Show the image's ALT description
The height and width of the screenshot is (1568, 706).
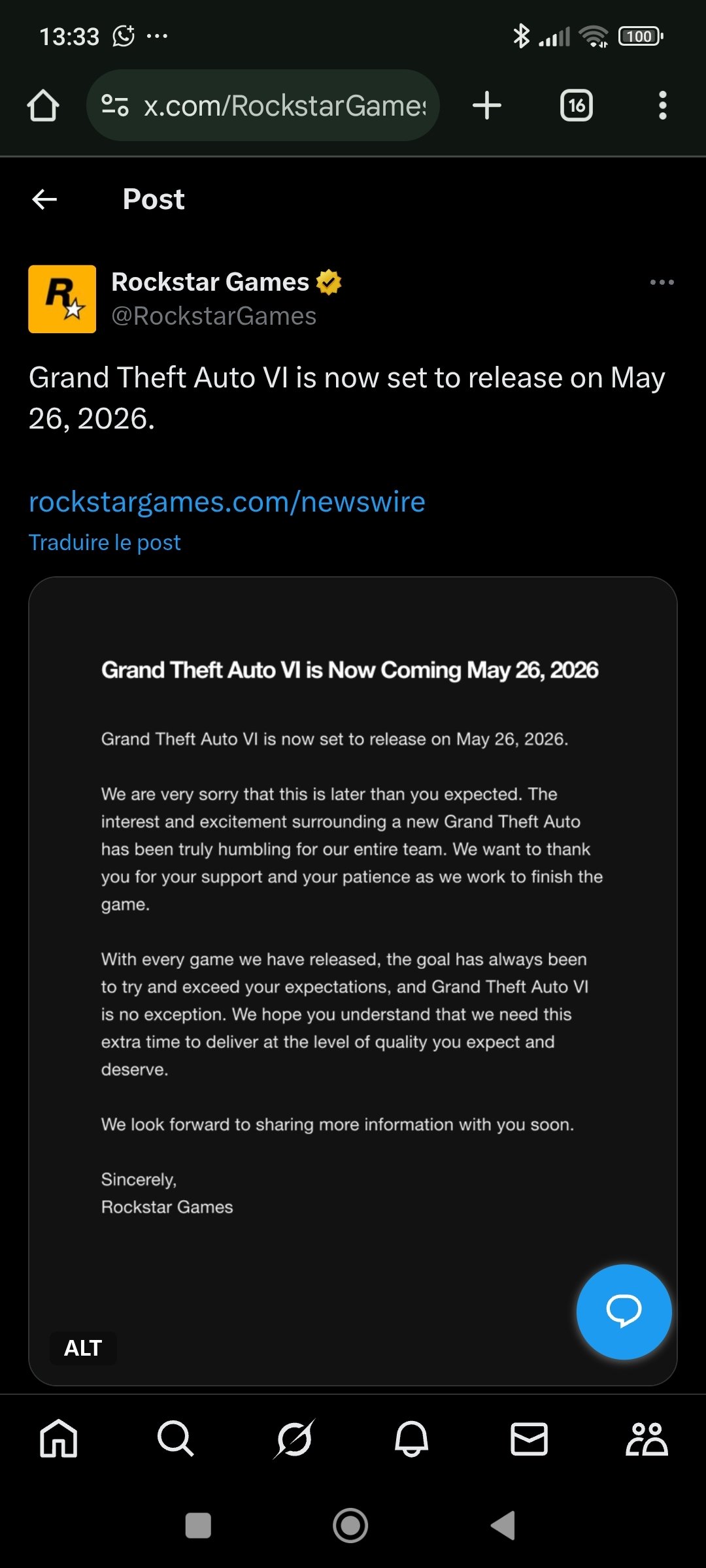[x=83, y=1348]
